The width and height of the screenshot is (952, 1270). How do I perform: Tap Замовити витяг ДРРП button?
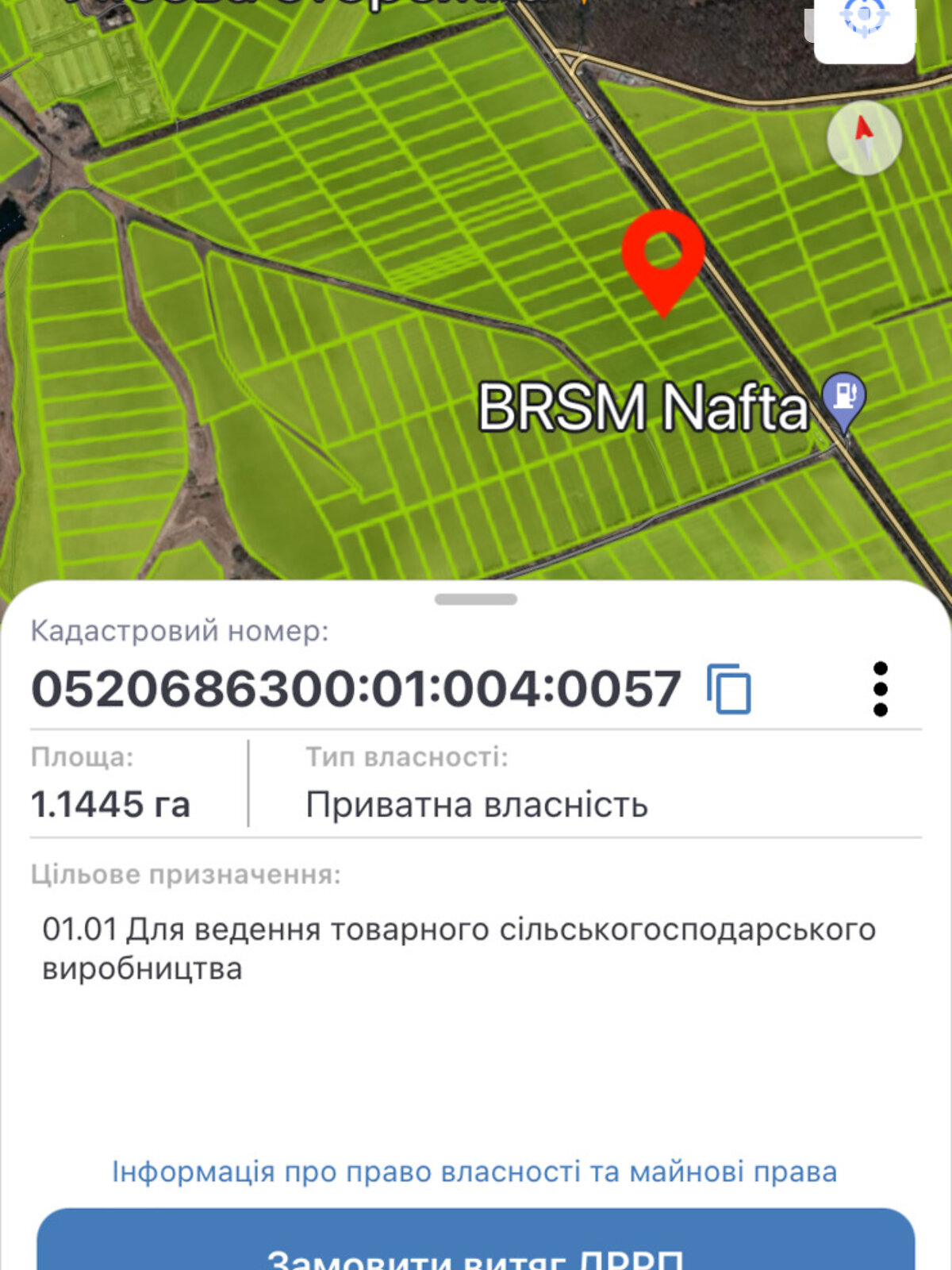[x=476, y=1246]
